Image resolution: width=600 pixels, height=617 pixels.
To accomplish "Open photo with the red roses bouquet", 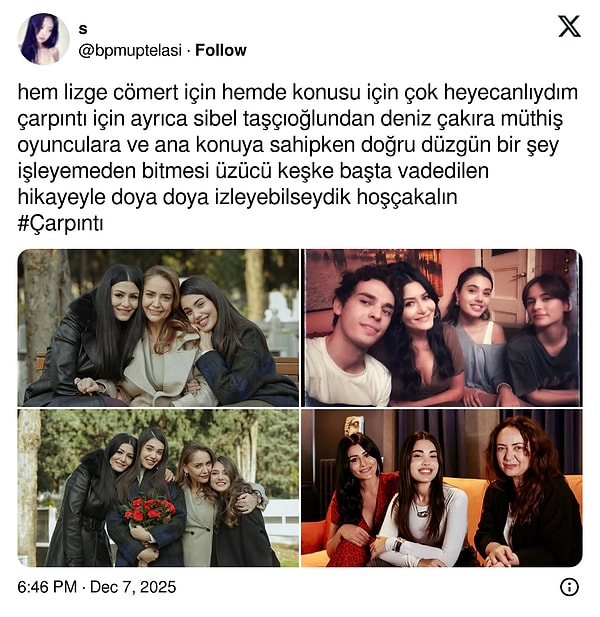I will click(158, 487).
